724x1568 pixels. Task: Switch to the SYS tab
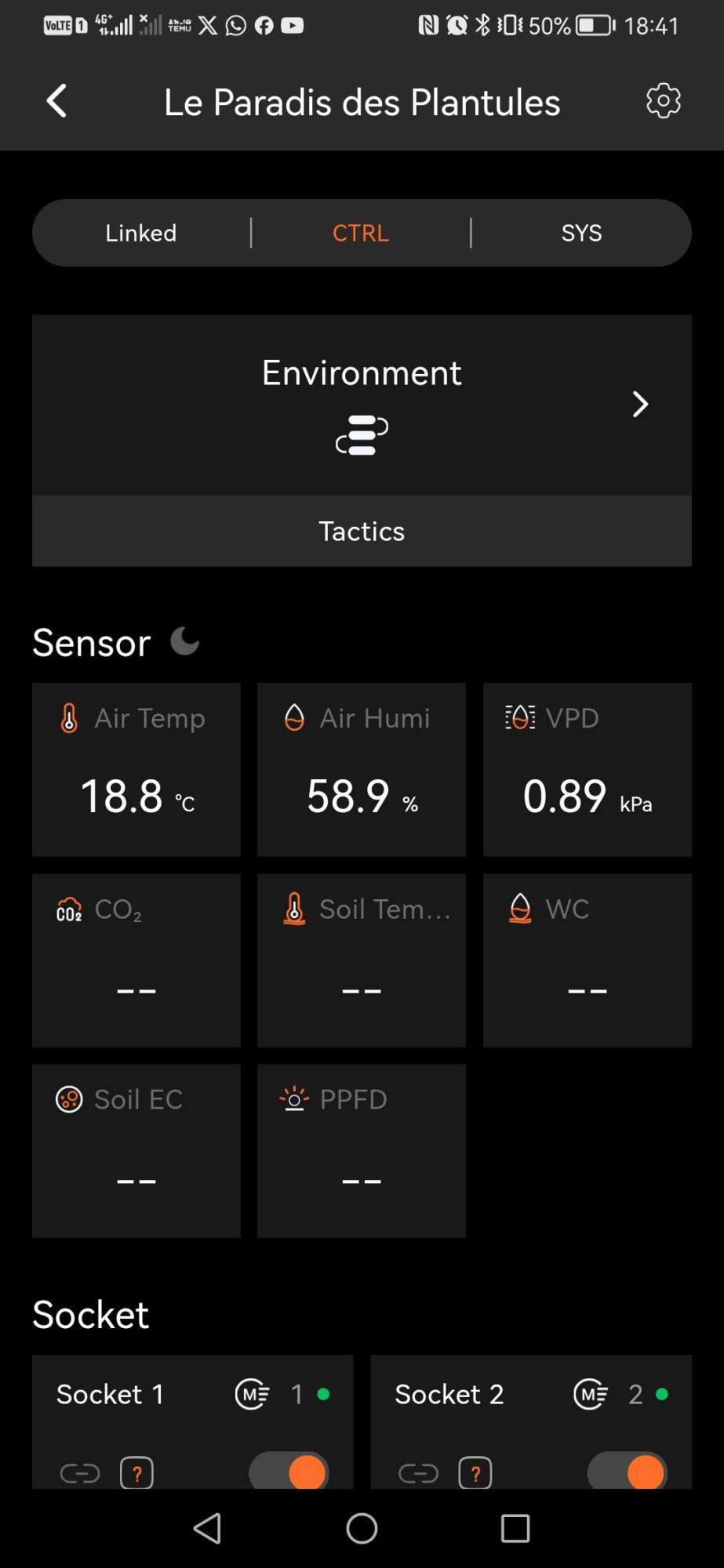[581, 233]
